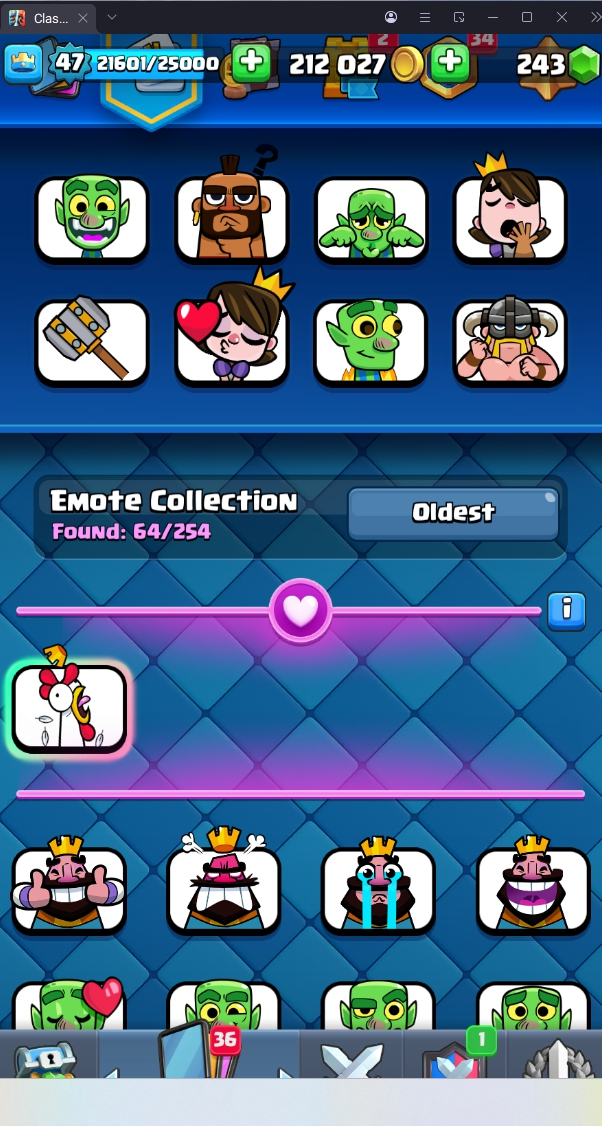Select the hammer emote slot
The width and height of the screenshot is (602, 1126).
92,343
